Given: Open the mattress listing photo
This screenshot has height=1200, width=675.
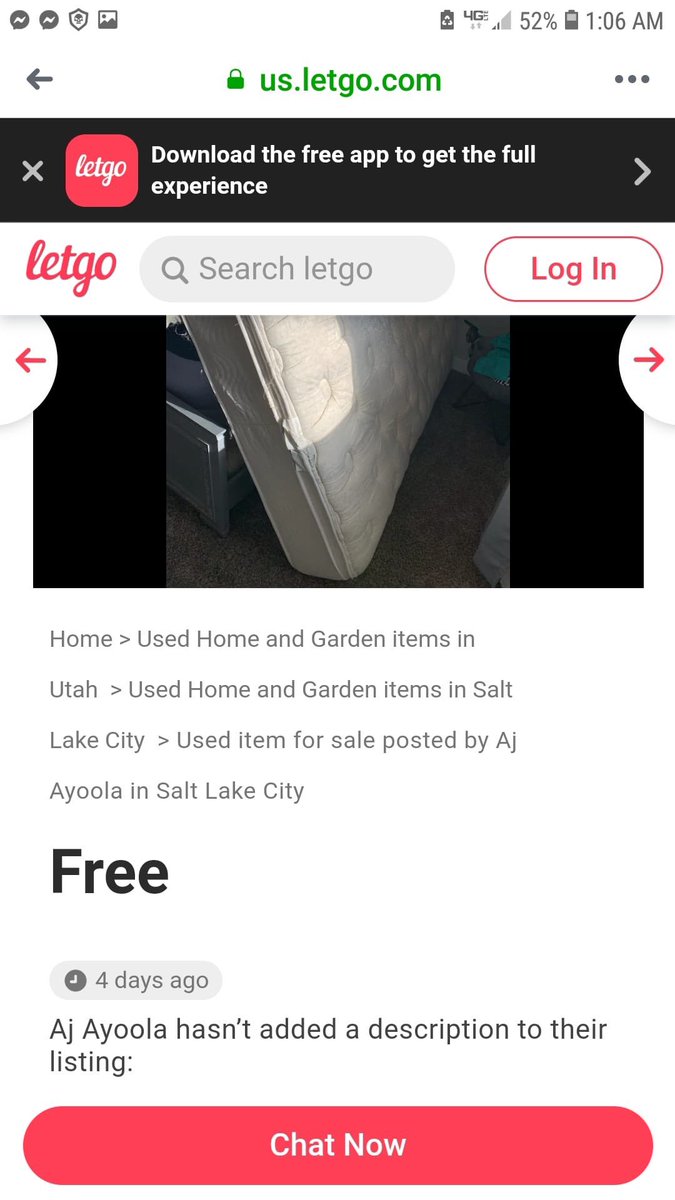Looking at the screenshot, I should (x=338, y=451).
